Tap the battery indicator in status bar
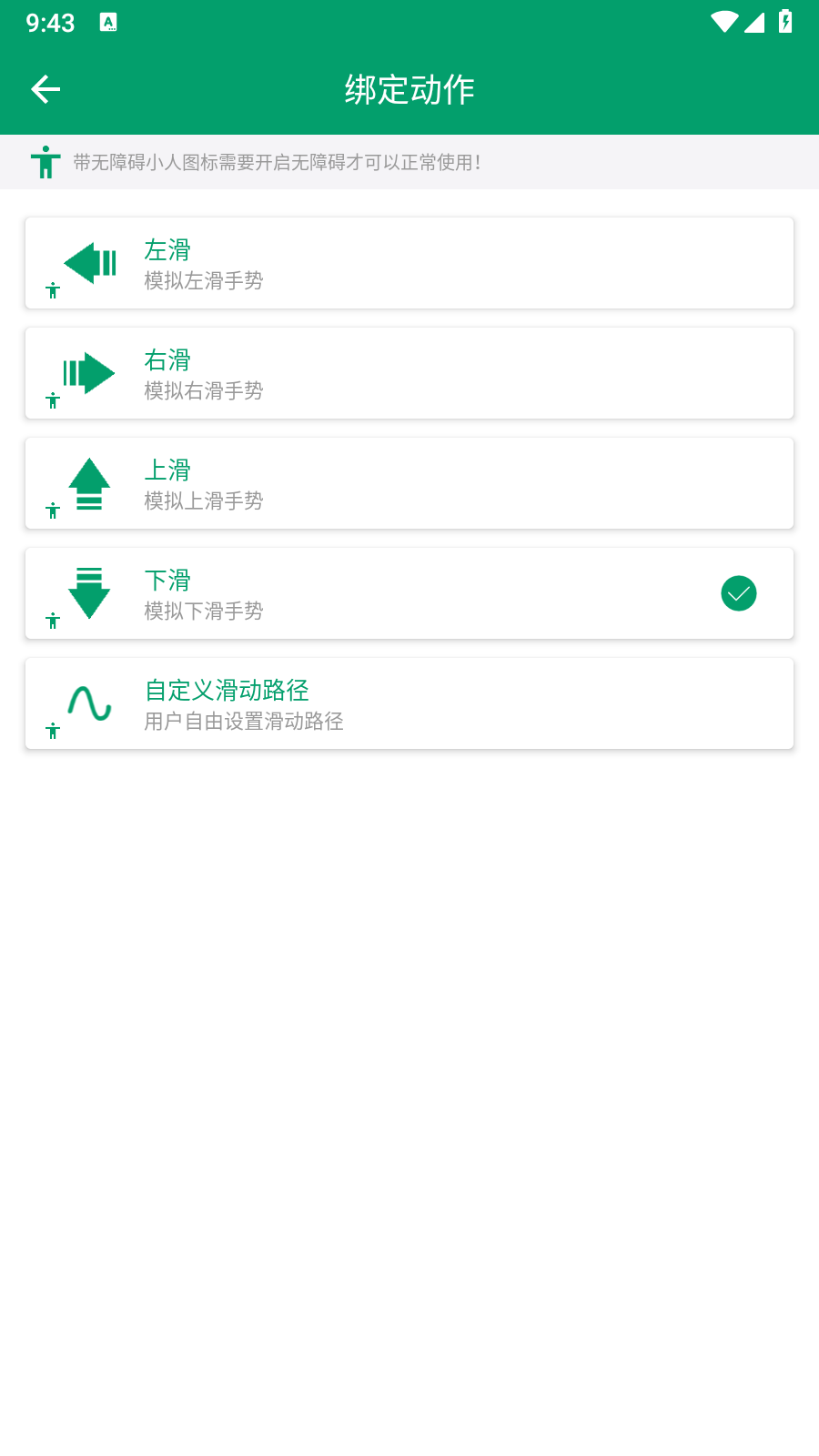Screen dimensions: 819x1456 786,22
